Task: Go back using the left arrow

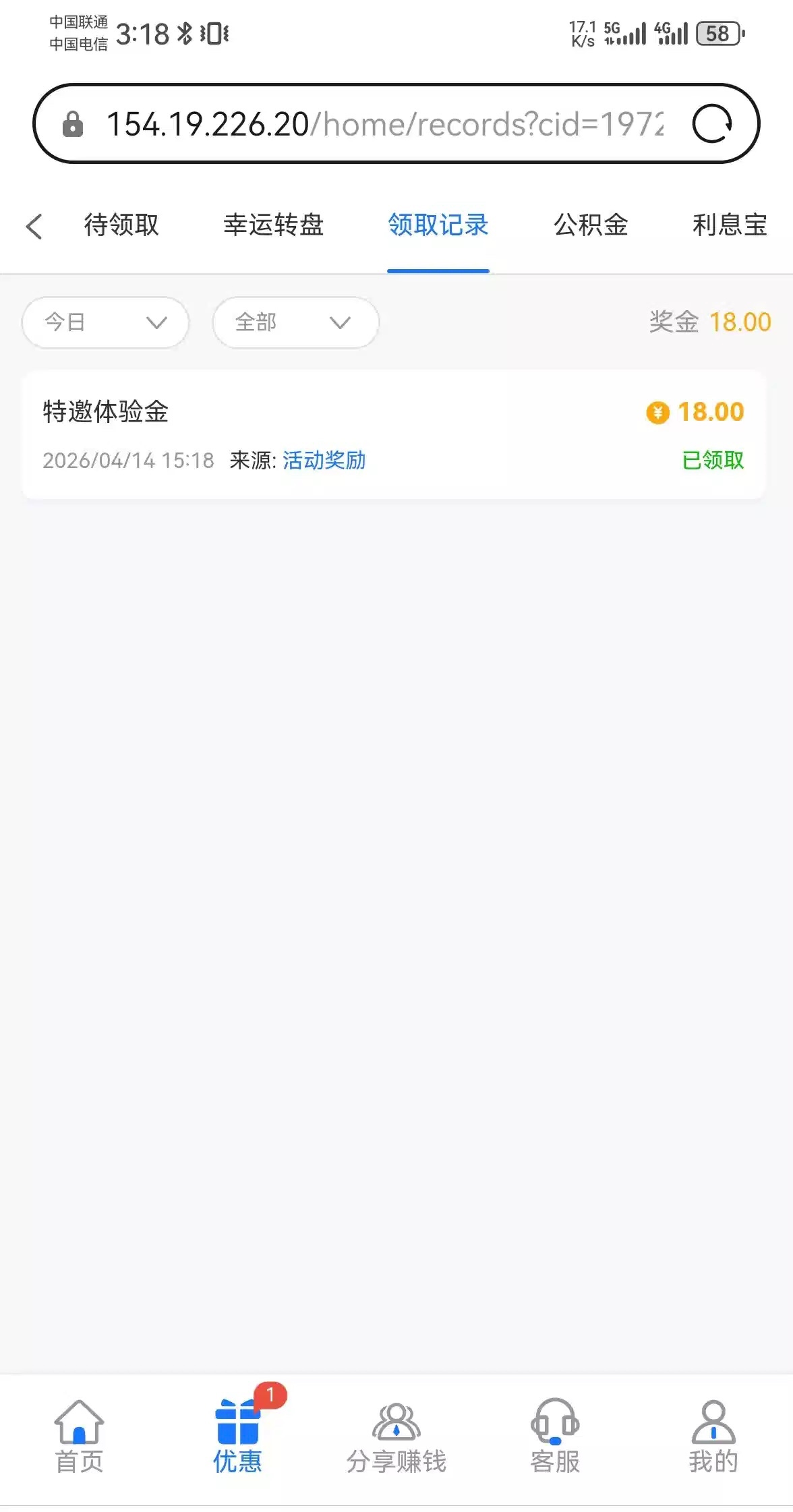Action: 34,227
